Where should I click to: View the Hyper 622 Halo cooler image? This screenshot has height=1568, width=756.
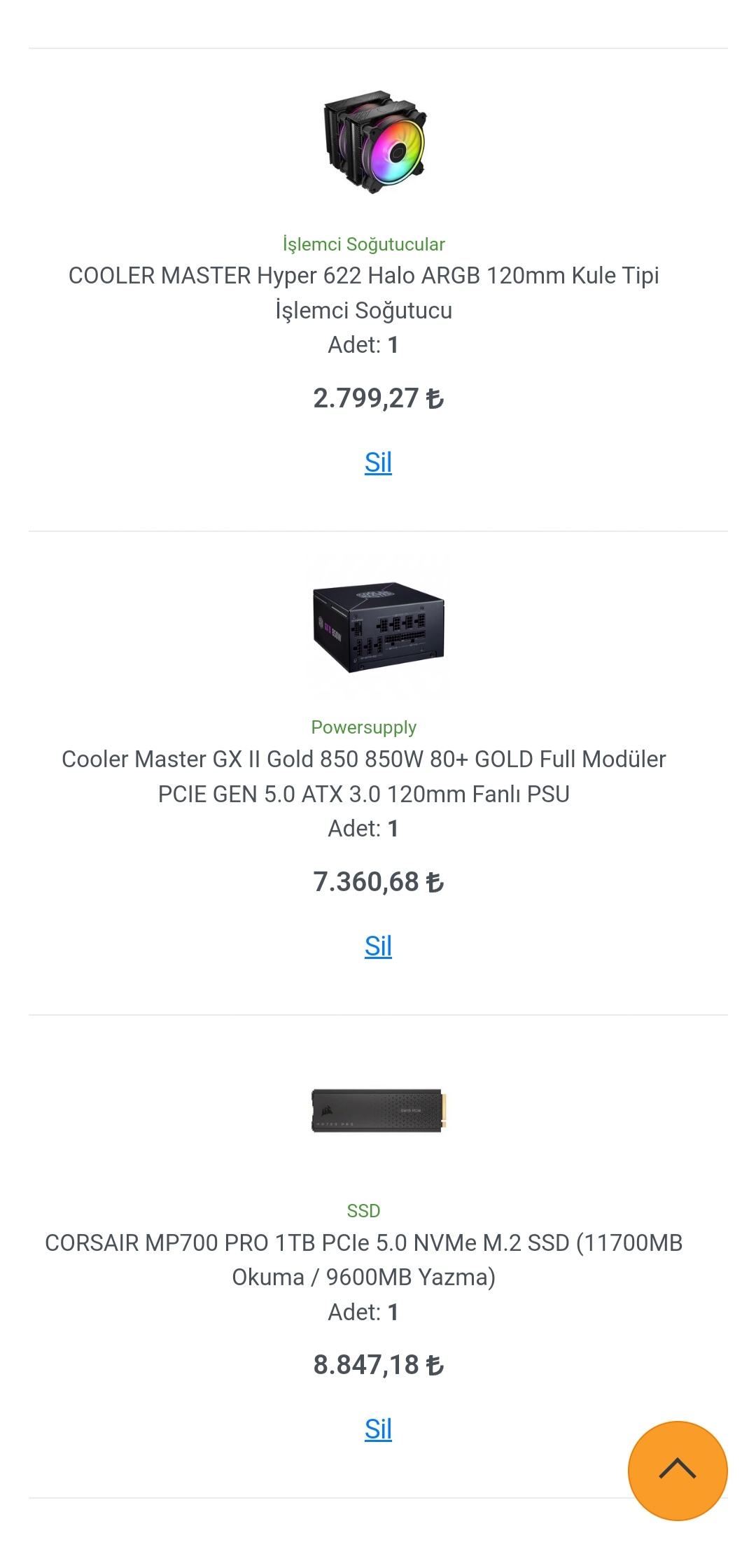377,143
